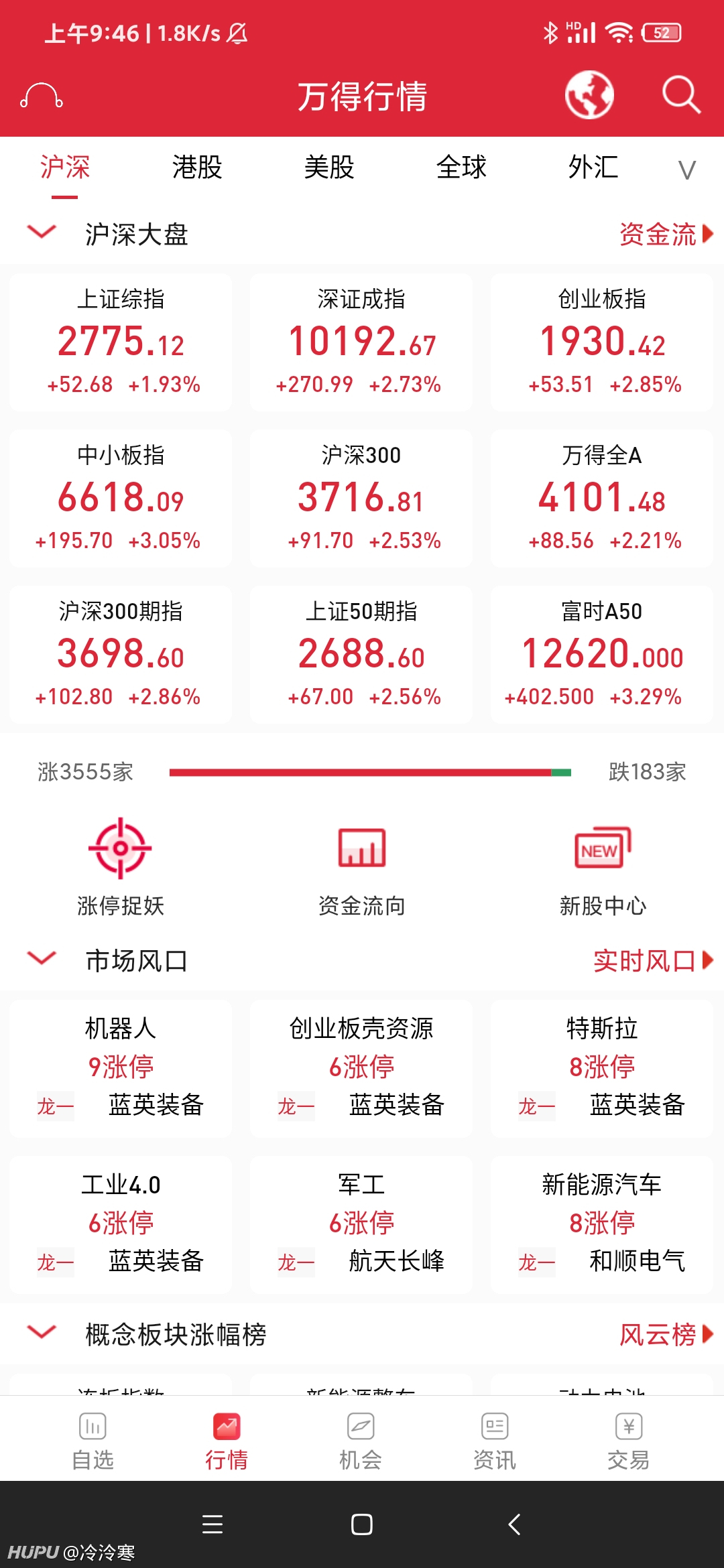Open 涨停捉妖 feature
Image resolution: width=724 pixels, height=1568 pixels.
[x=121, y=866]
